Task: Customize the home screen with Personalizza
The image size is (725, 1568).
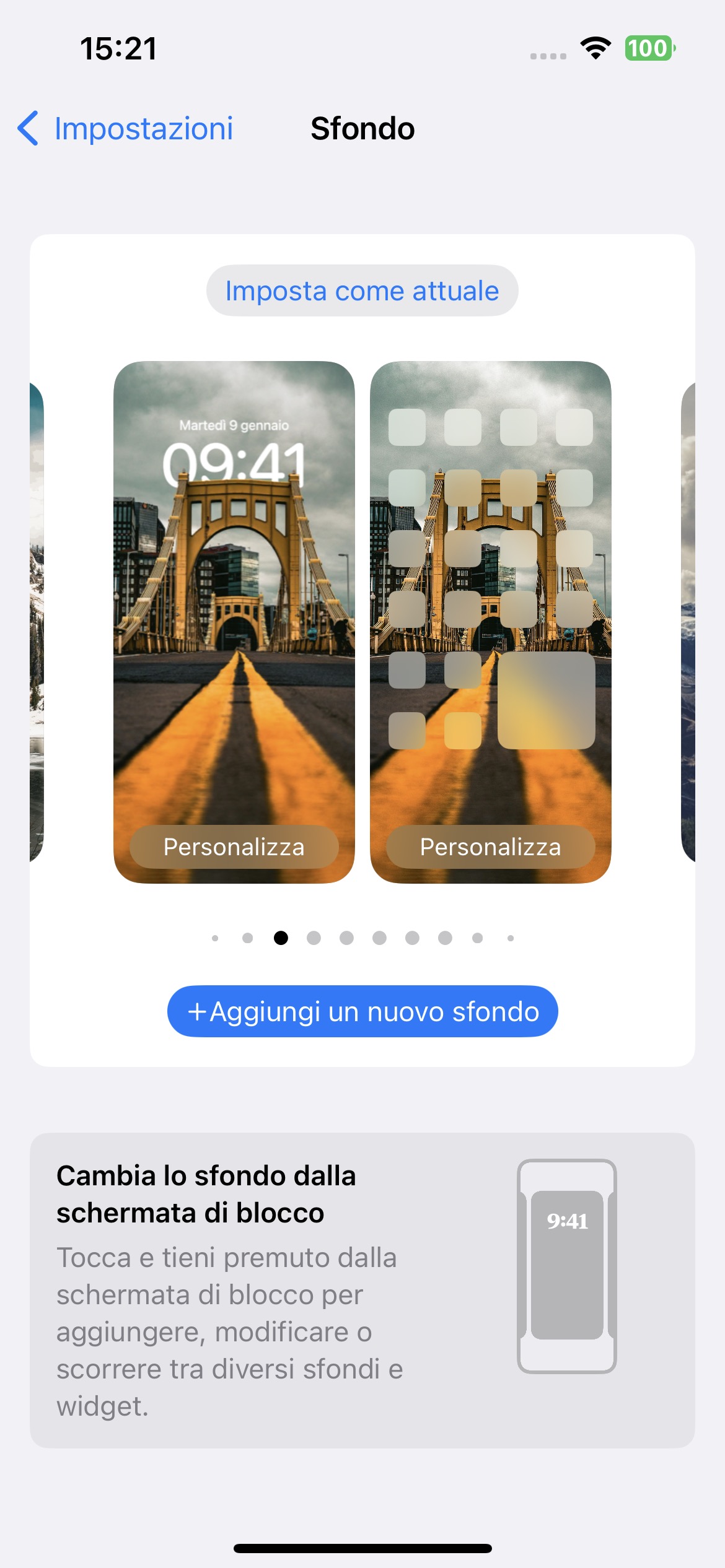Action: click(490, 847)
